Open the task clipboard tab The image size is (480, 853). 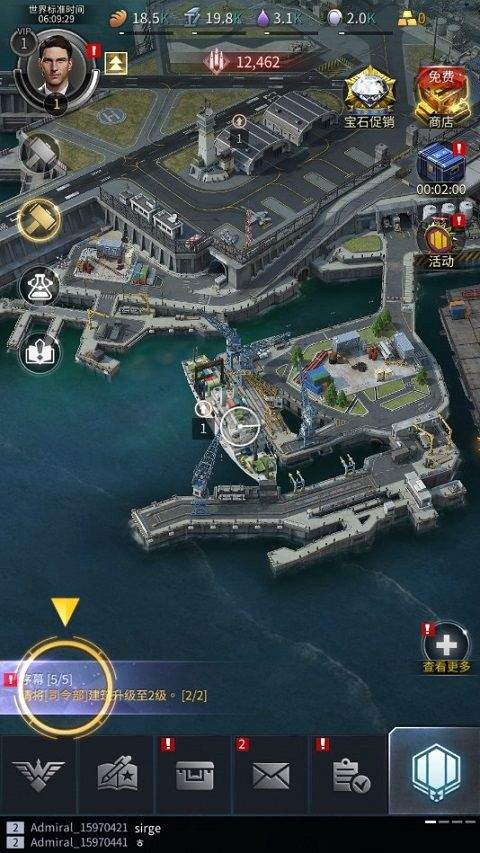pyautogui.click(x=349, y=775)
